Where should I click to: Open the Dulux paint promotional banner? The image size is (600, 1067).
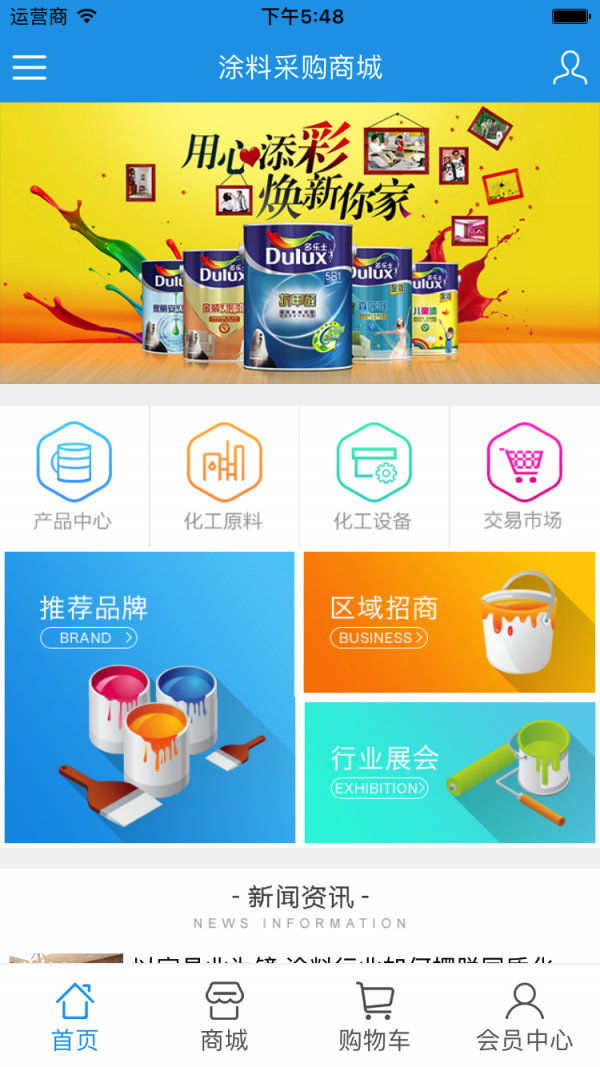(300, 243)
